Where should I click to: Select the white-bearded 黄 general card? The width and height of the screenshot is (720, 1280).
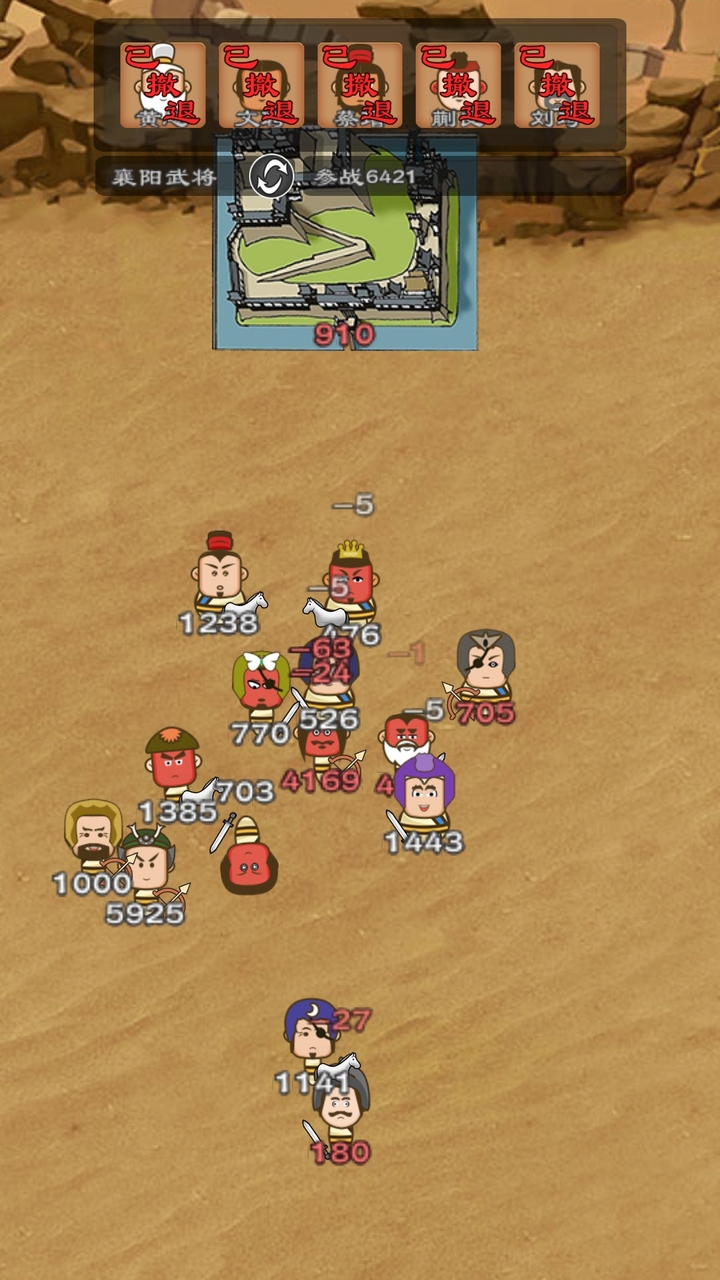coord(163,85)
